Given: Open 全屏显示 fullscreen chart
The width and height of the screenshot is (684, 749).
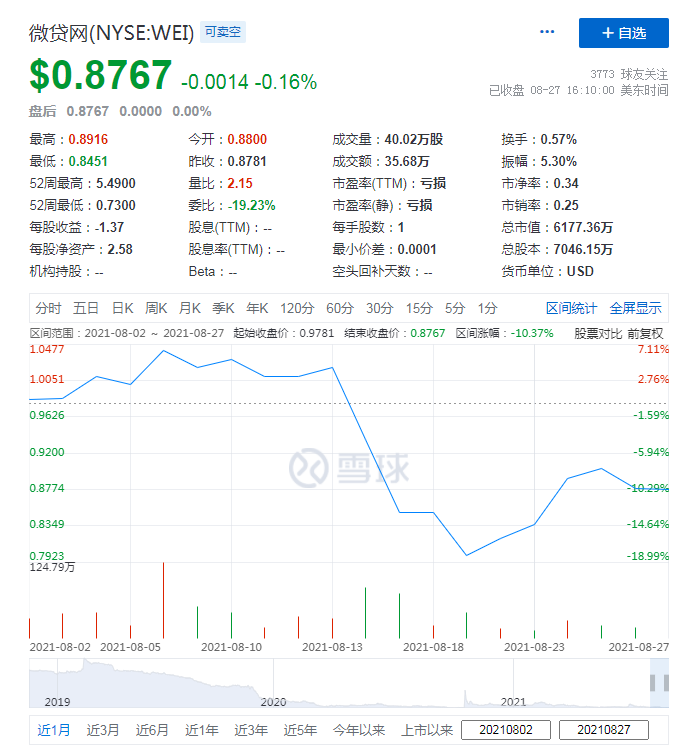Looking at the screenshot, I should click(x=635, y=308).
